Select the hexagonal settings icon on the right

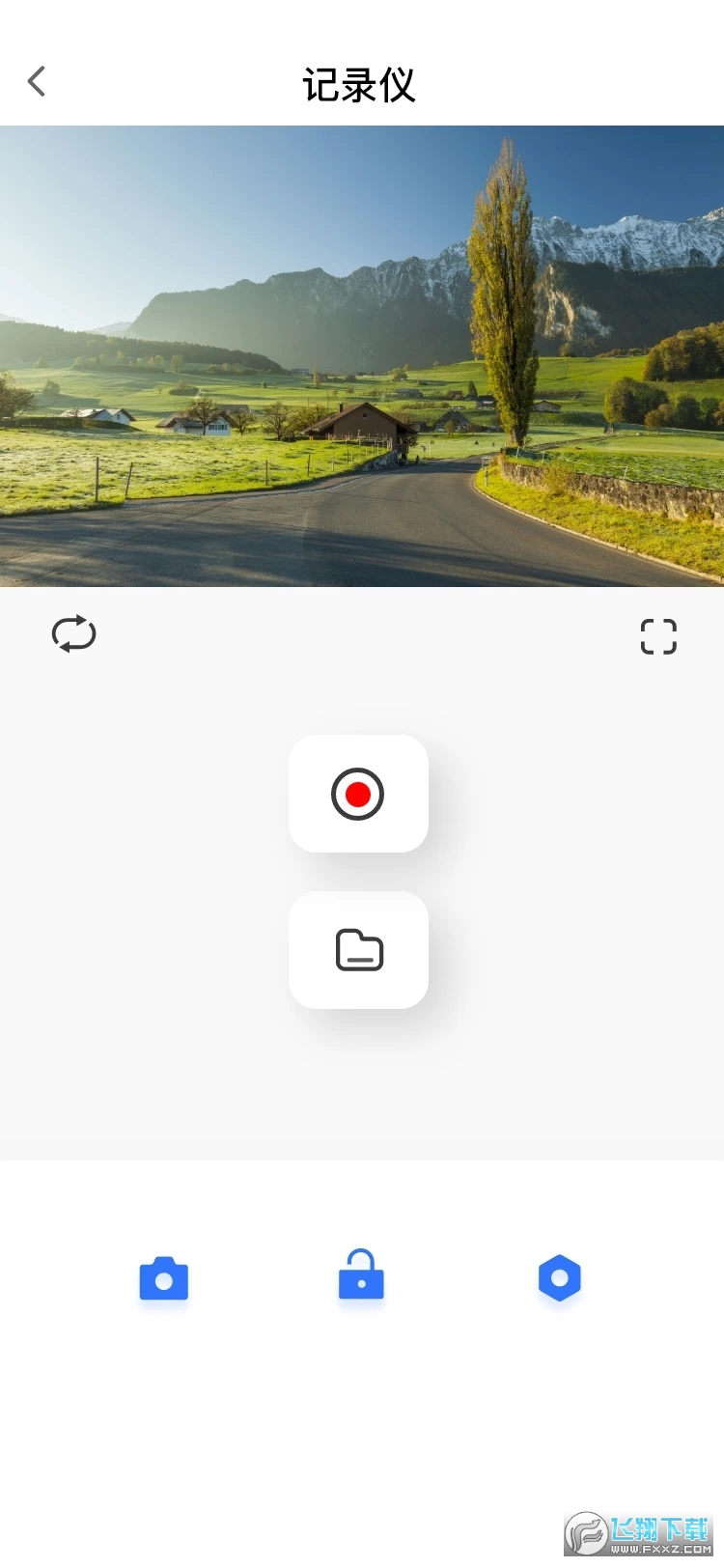(x=560, y=1277)
